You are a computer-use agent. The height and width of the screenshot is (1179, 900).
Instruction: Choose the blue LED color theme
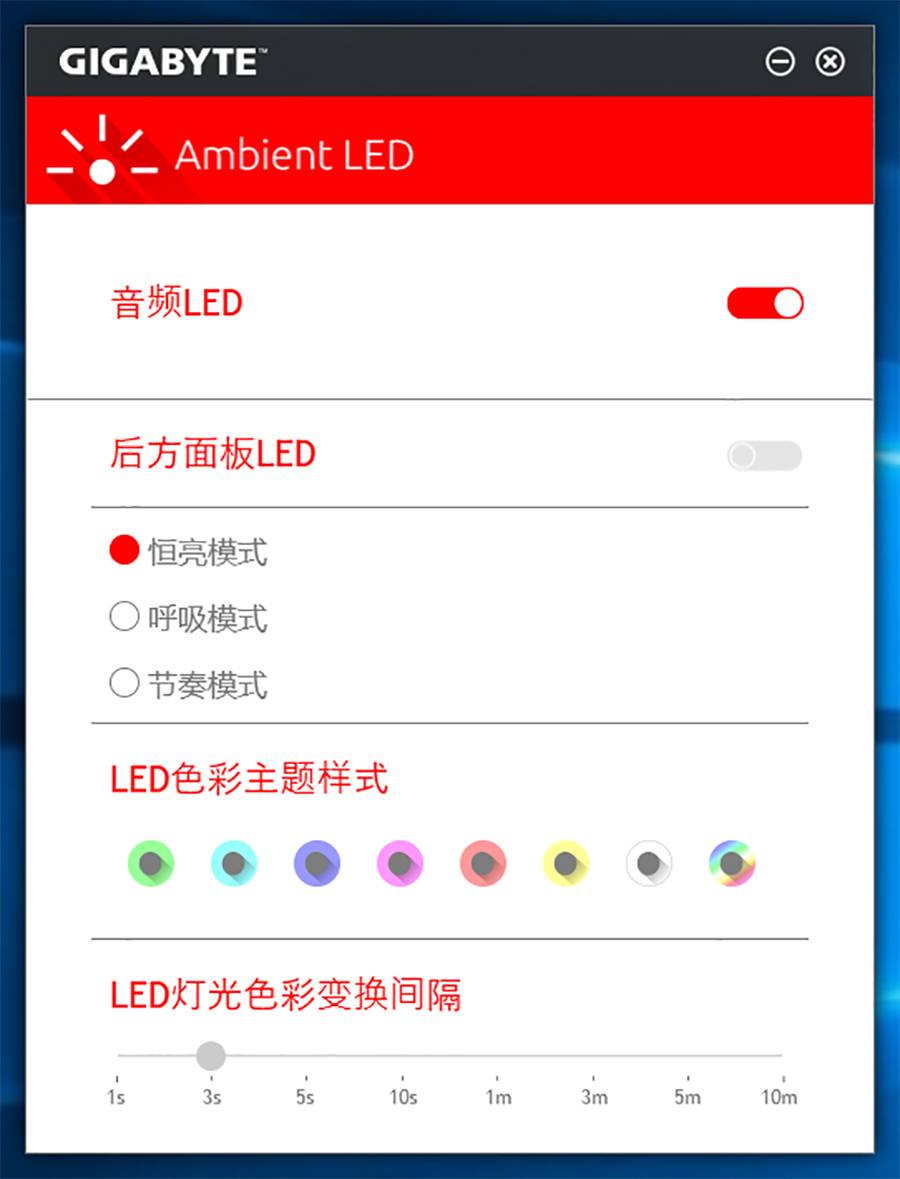(317, 863)
